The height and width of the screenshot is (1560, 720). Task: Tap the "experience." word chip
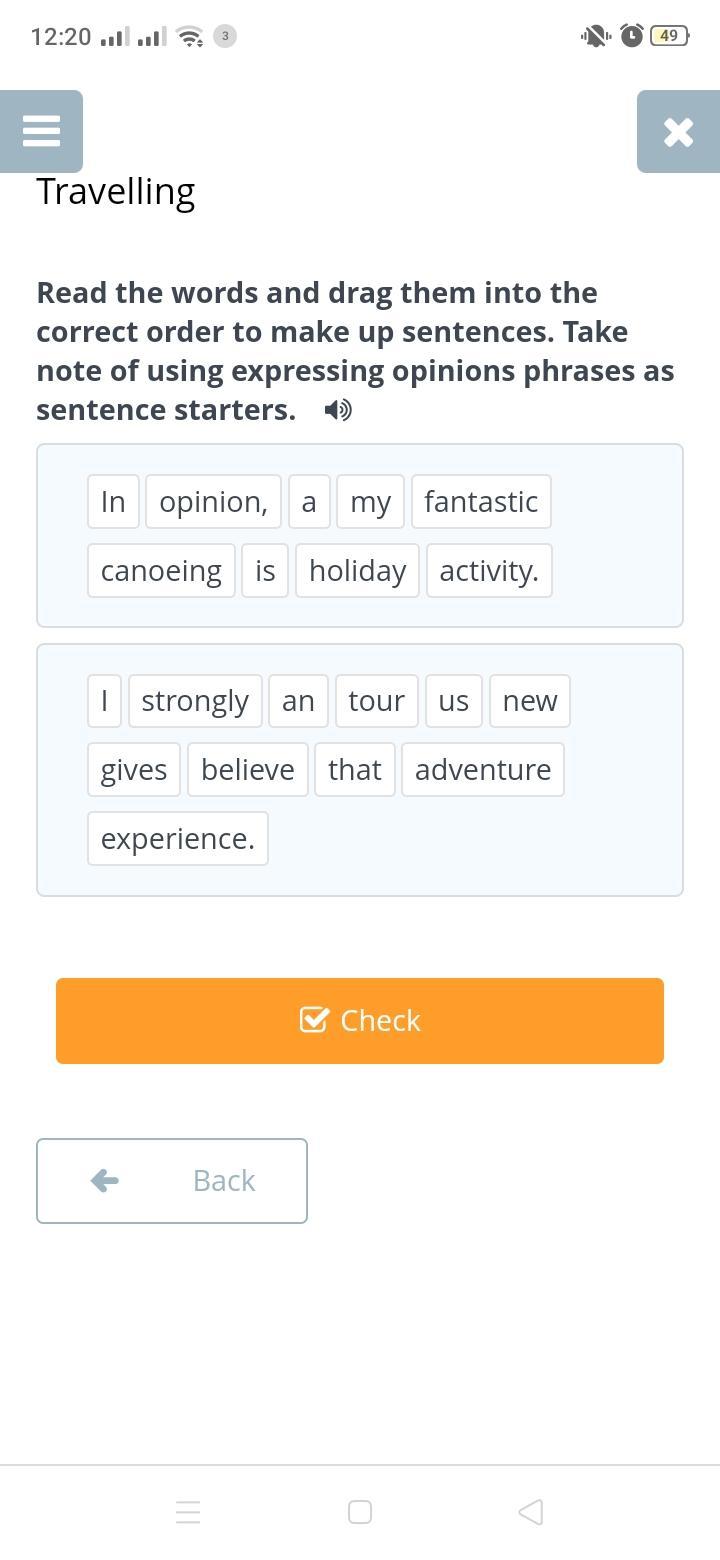(x=178, y=839)
